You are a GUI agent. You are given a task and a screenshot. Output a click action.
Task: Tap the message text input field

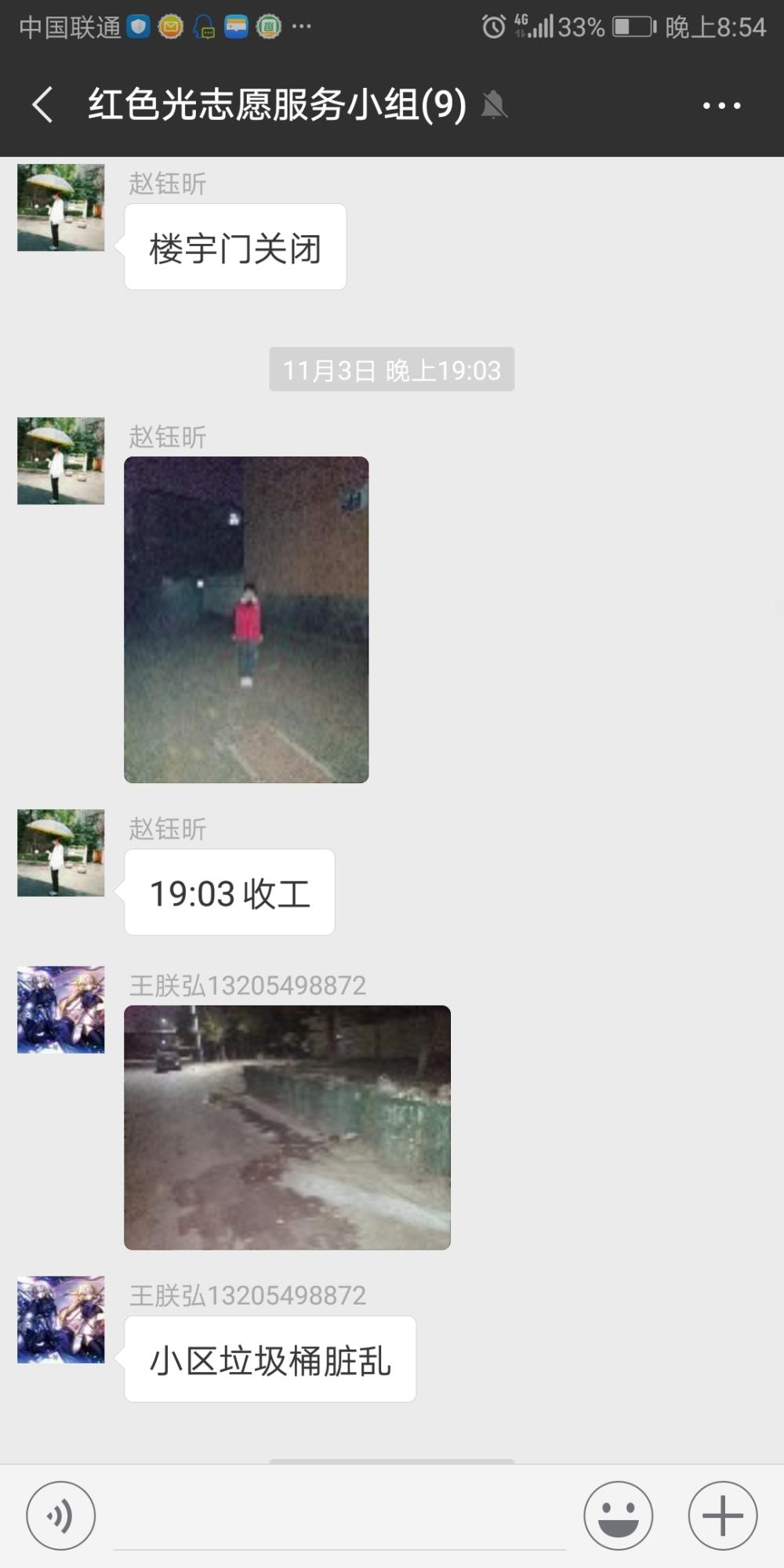[339, 1517]
